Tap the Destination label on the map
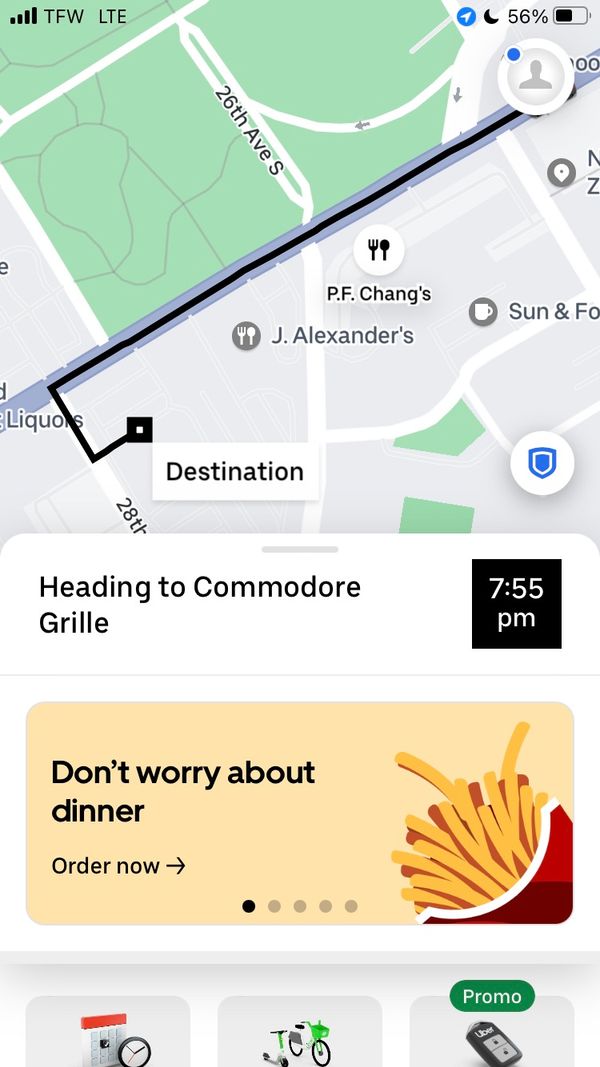The image size is (600, 1067). [x=235, y=472]
